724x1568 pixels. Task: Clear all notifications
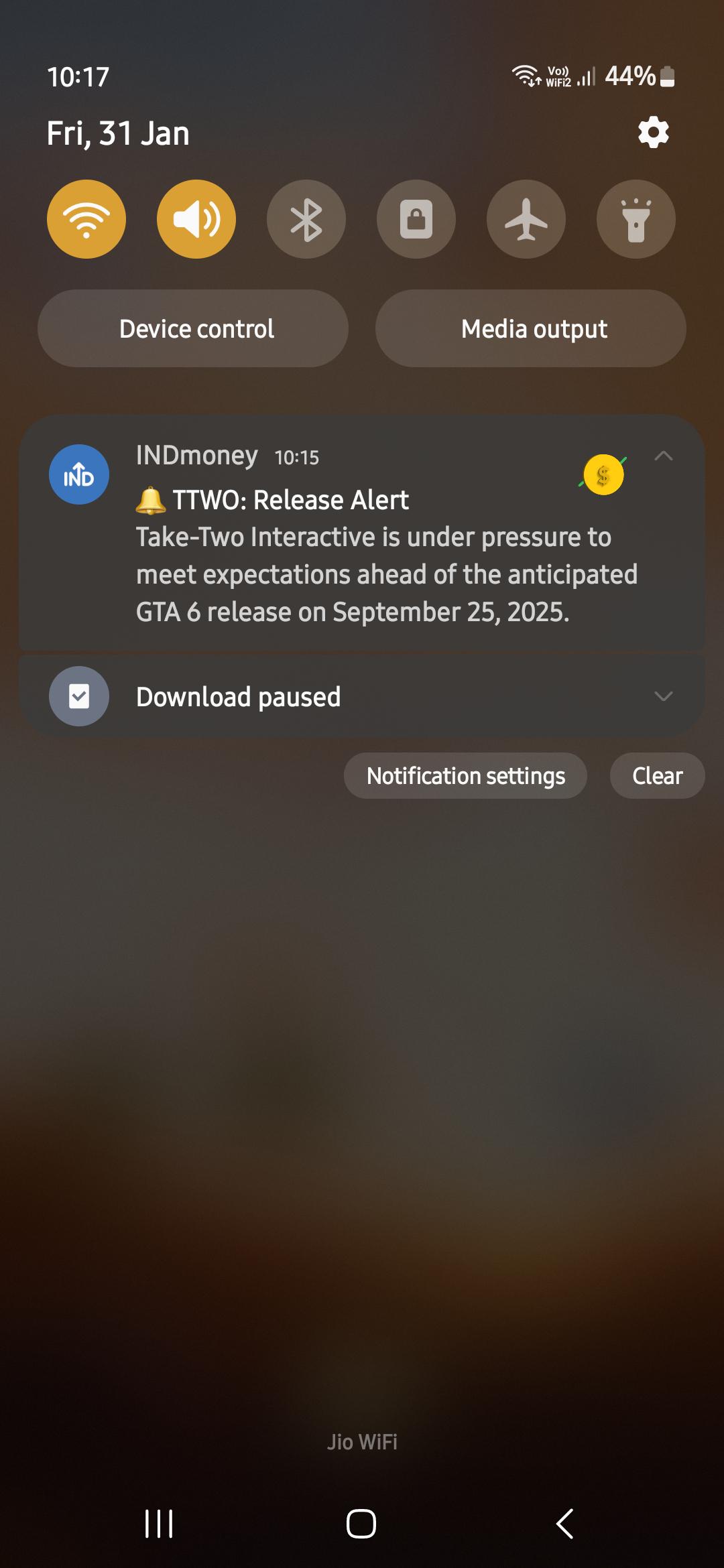(657, 776)
